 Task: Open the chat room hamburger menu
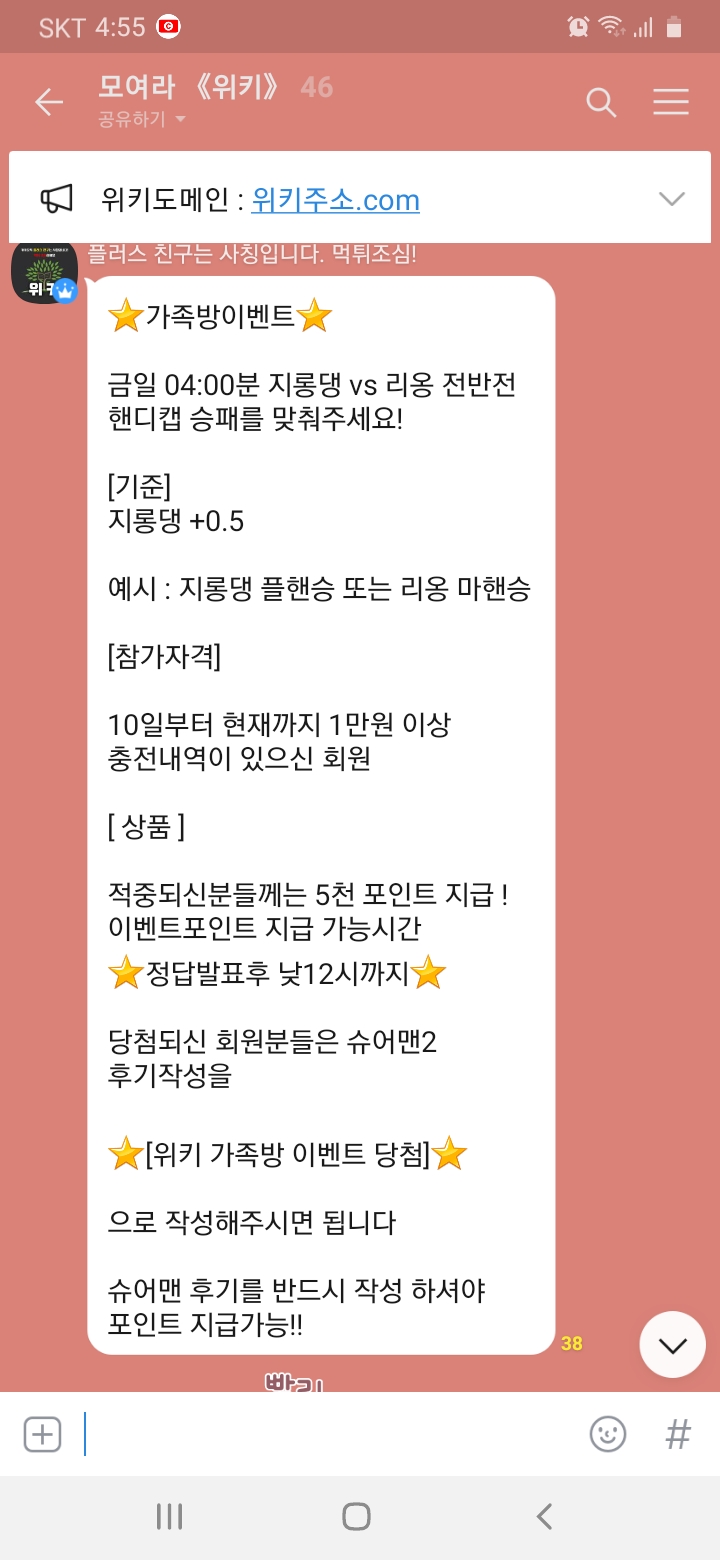pos(670,102)
